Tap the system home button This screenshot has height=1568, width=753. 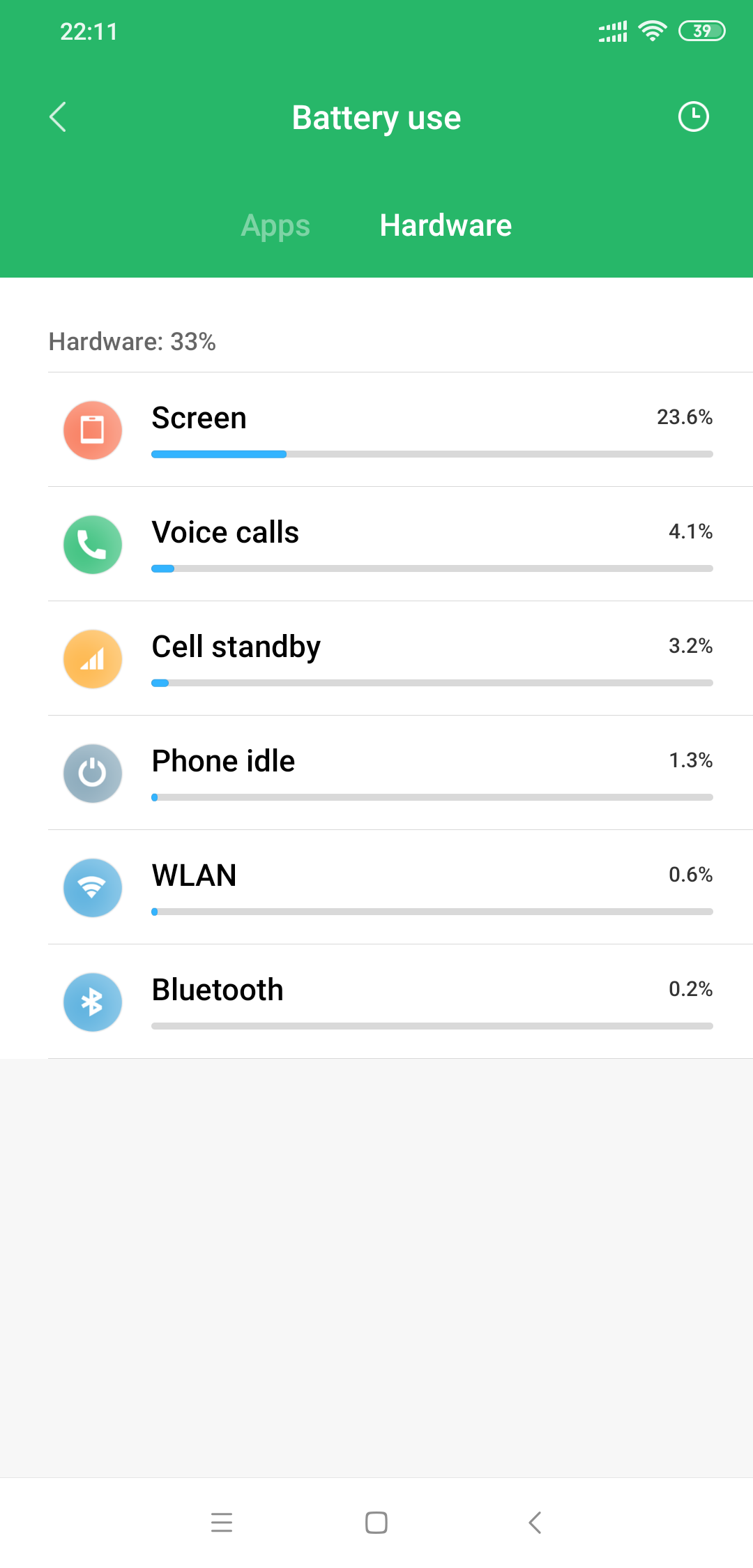pos(376,1522)
